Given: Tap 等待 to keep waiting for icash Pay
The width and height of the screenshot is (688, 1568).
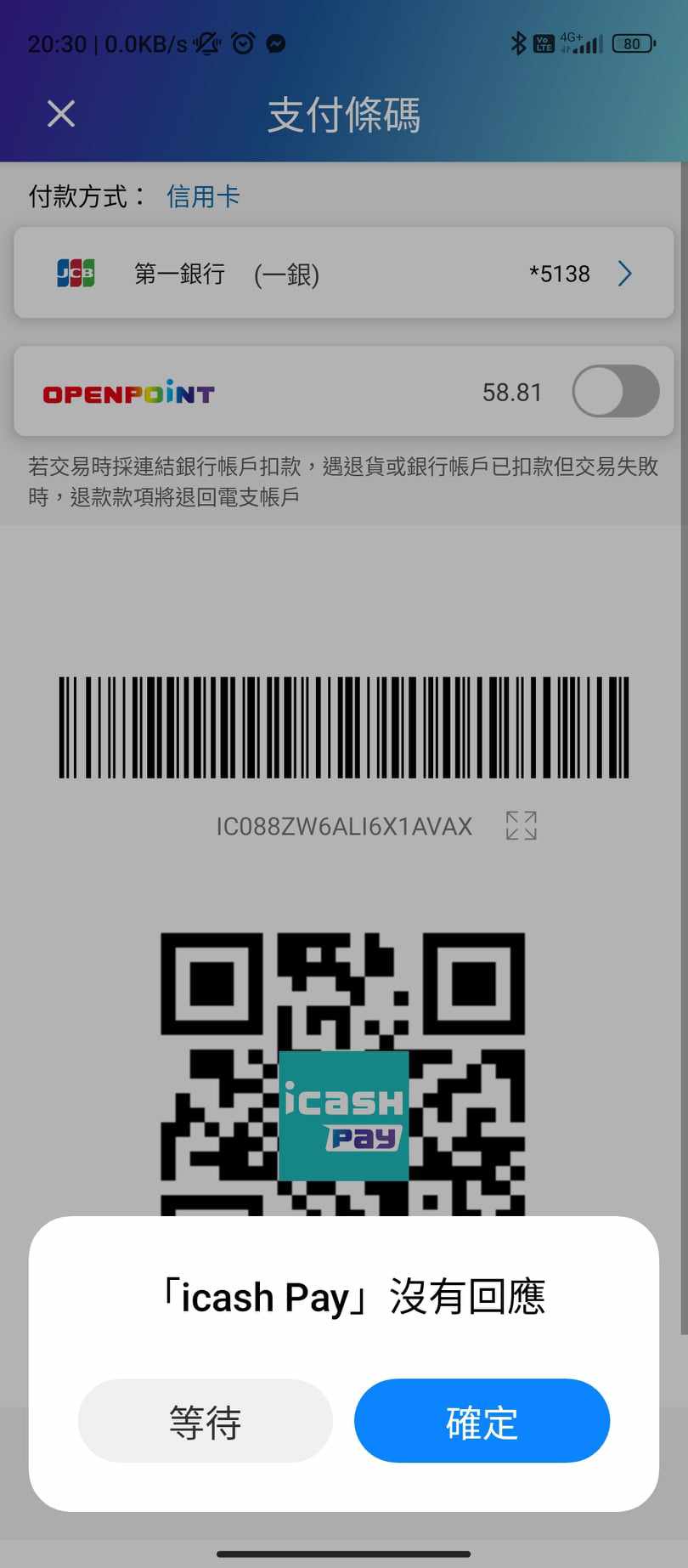Looking at the screenshot, I should point(205,1422).
